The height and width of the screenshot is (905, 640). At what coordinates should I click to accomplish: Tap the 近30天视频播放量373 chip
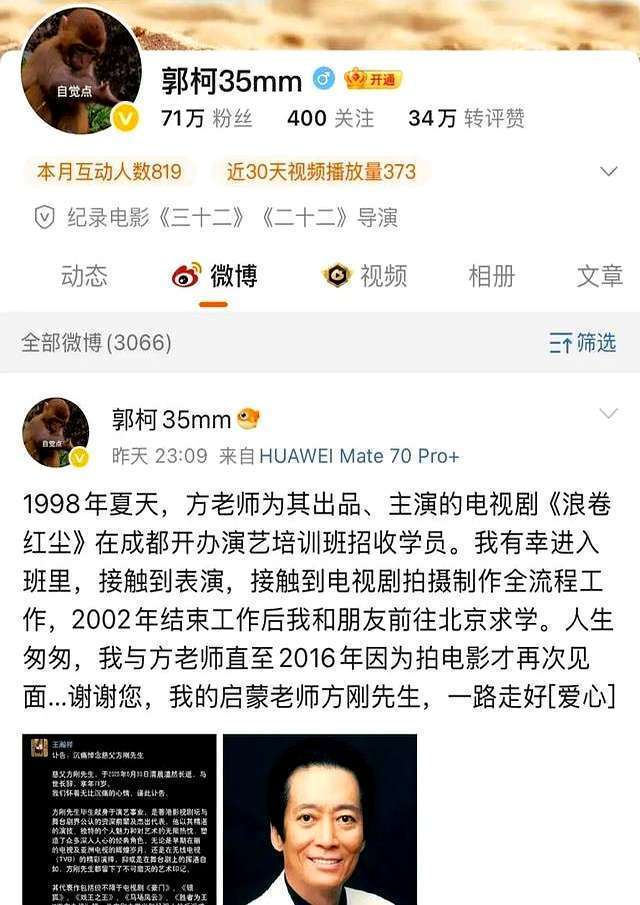click(x=320, y=172)
